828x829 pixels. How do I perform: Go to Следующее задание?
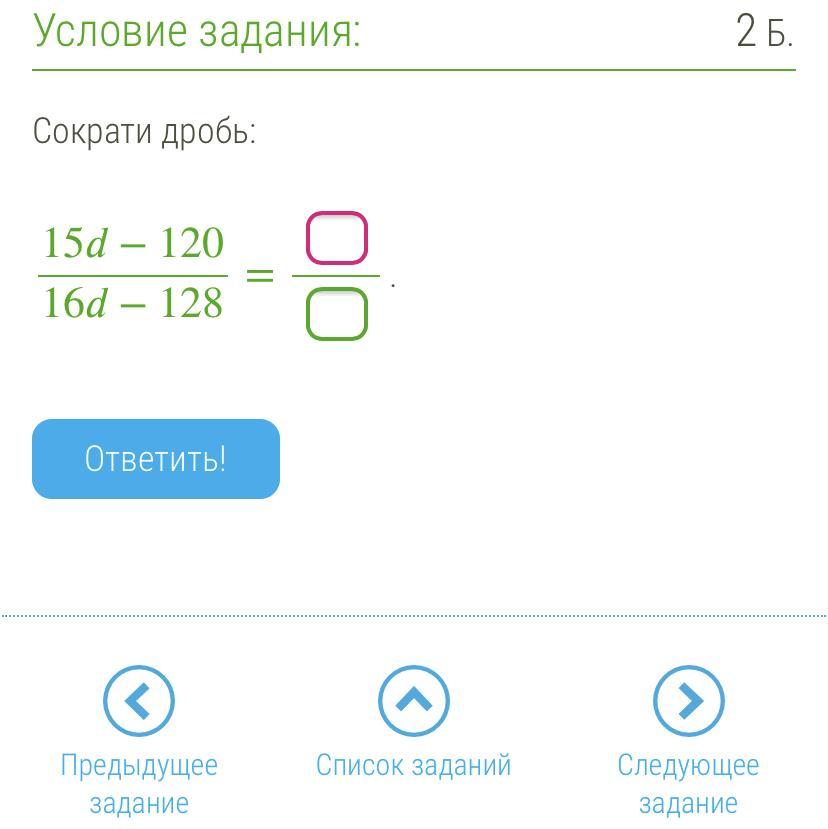(688, 701)
